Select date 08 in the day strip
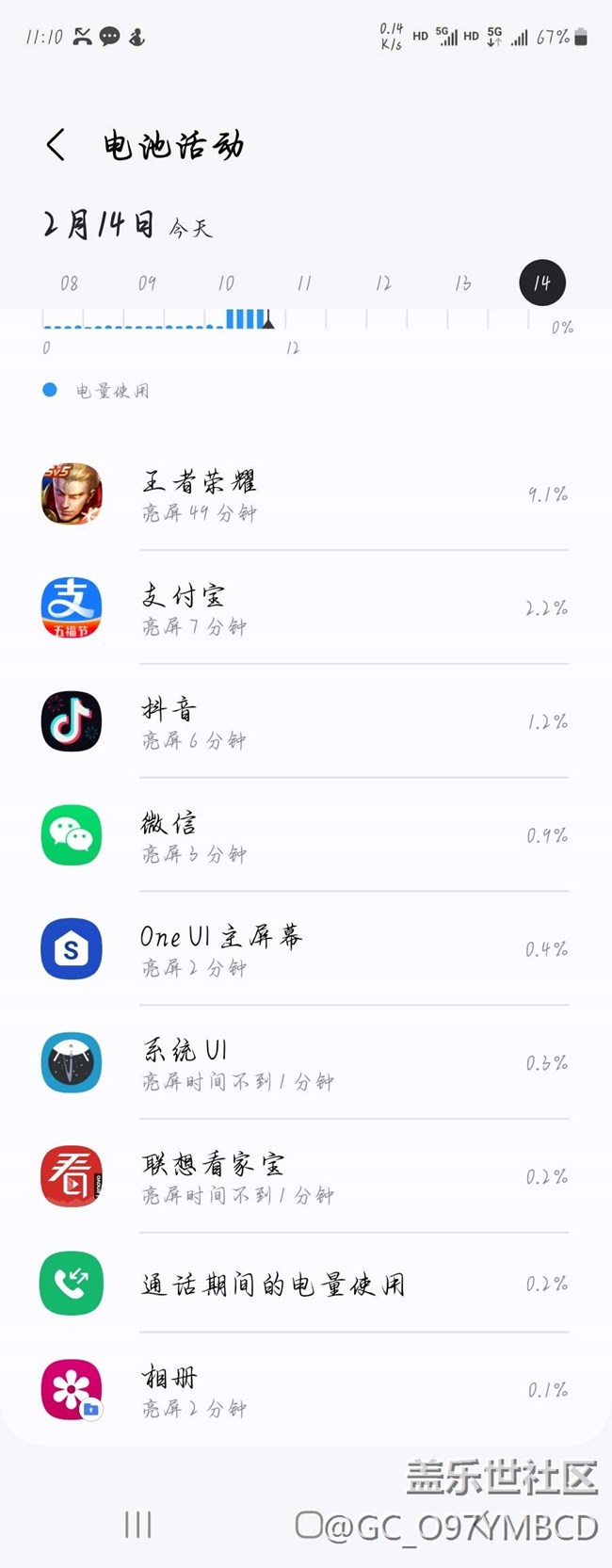 [x=70, y=283]
